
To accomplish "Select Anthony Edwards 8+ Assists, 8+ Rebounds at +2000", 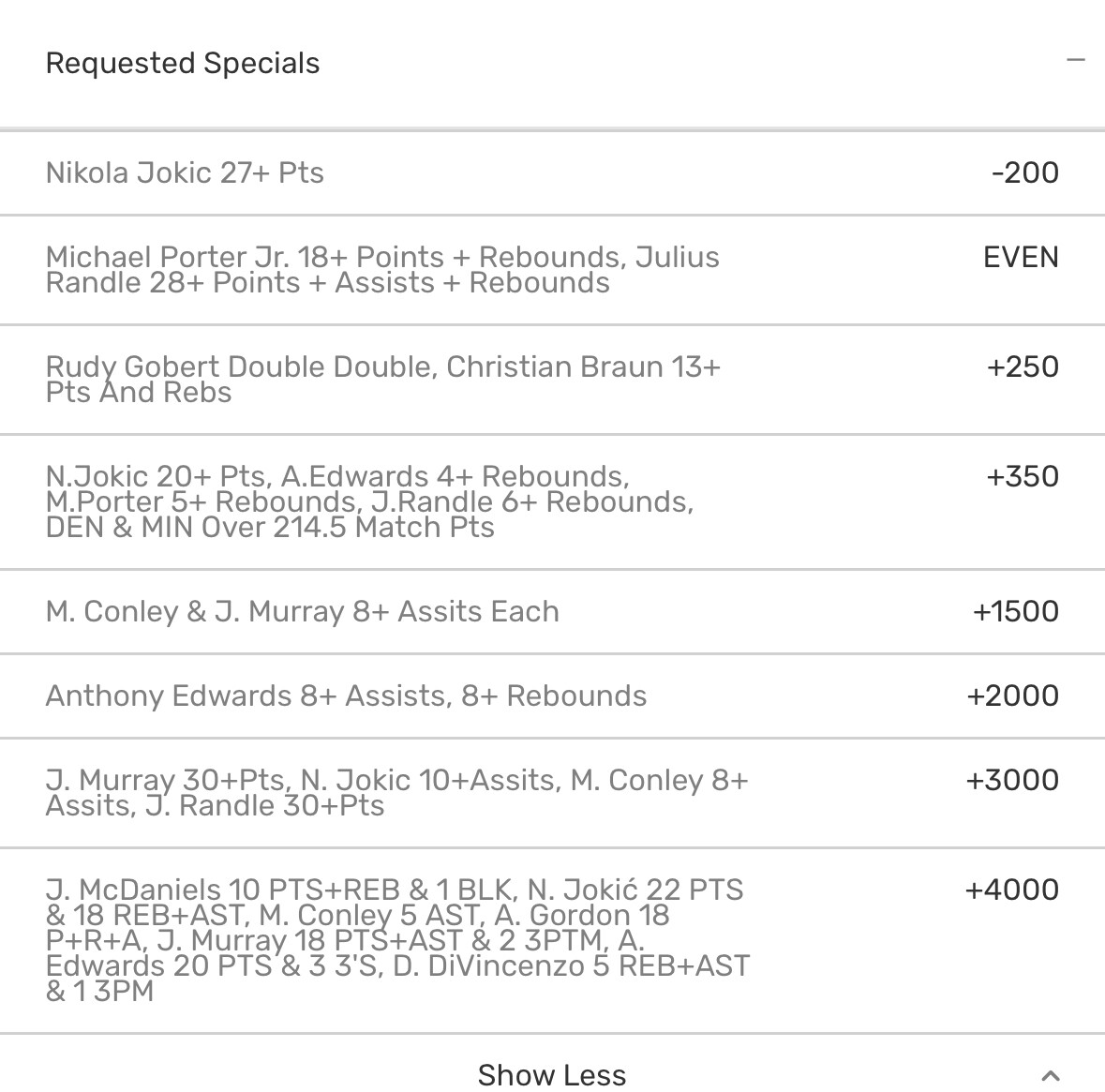I will pos(1012,696).
